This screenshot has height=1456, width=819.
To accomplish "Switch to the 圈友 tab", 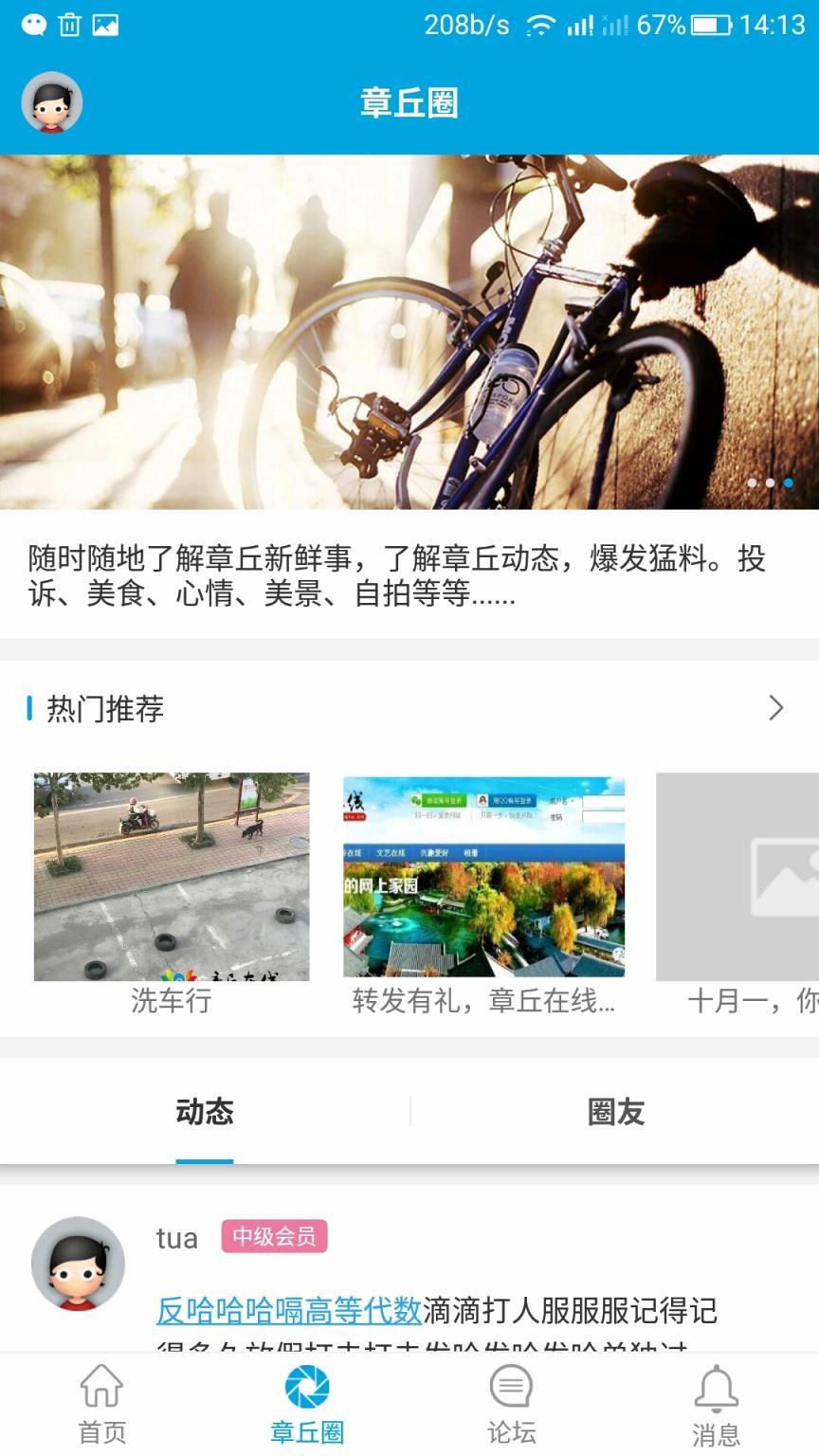I will 614,1113.
